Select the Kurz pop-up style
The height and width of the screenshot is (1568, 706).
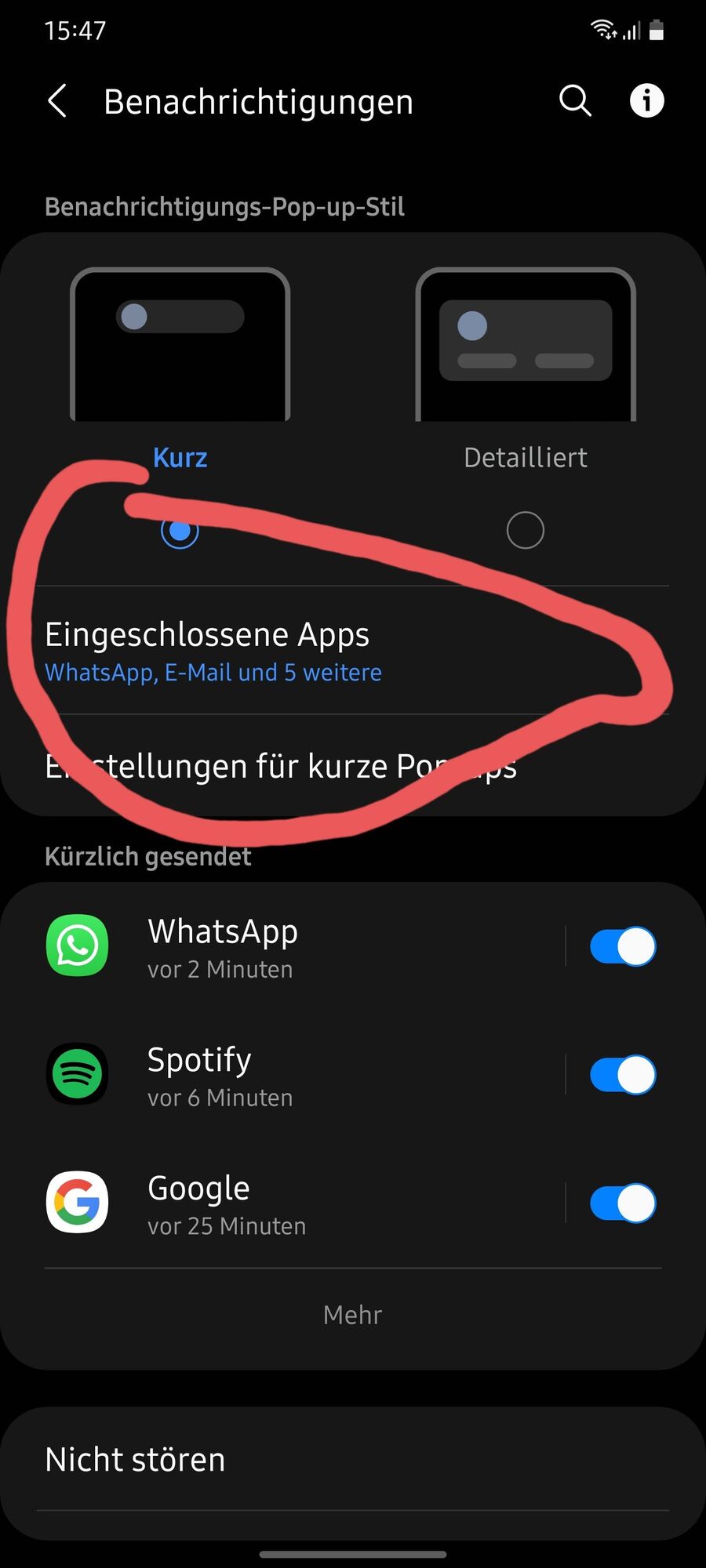pyautogui.click(x=180, y=531)
